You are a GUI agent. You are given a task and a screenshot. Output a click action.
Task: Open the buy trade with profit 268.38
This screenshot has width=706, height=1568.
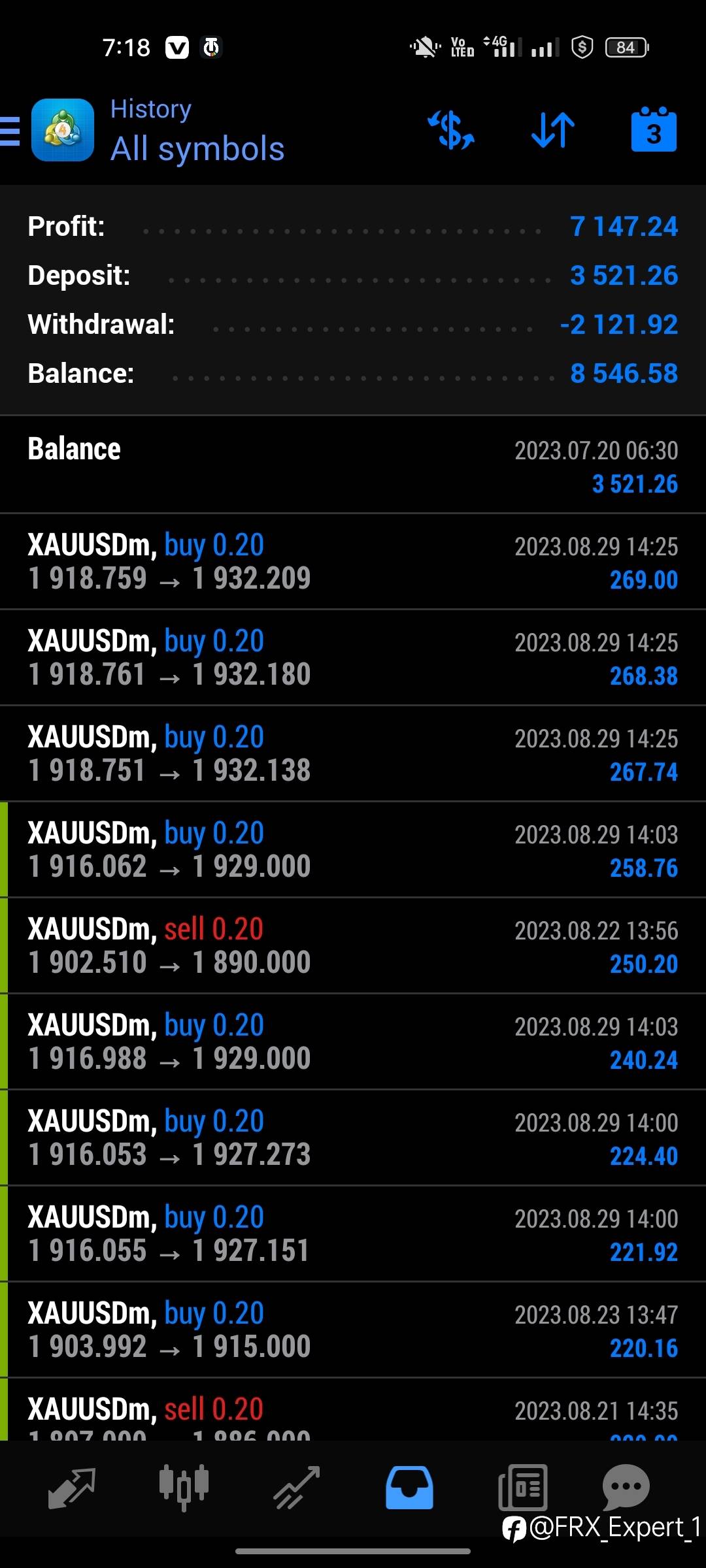point(353,658)
